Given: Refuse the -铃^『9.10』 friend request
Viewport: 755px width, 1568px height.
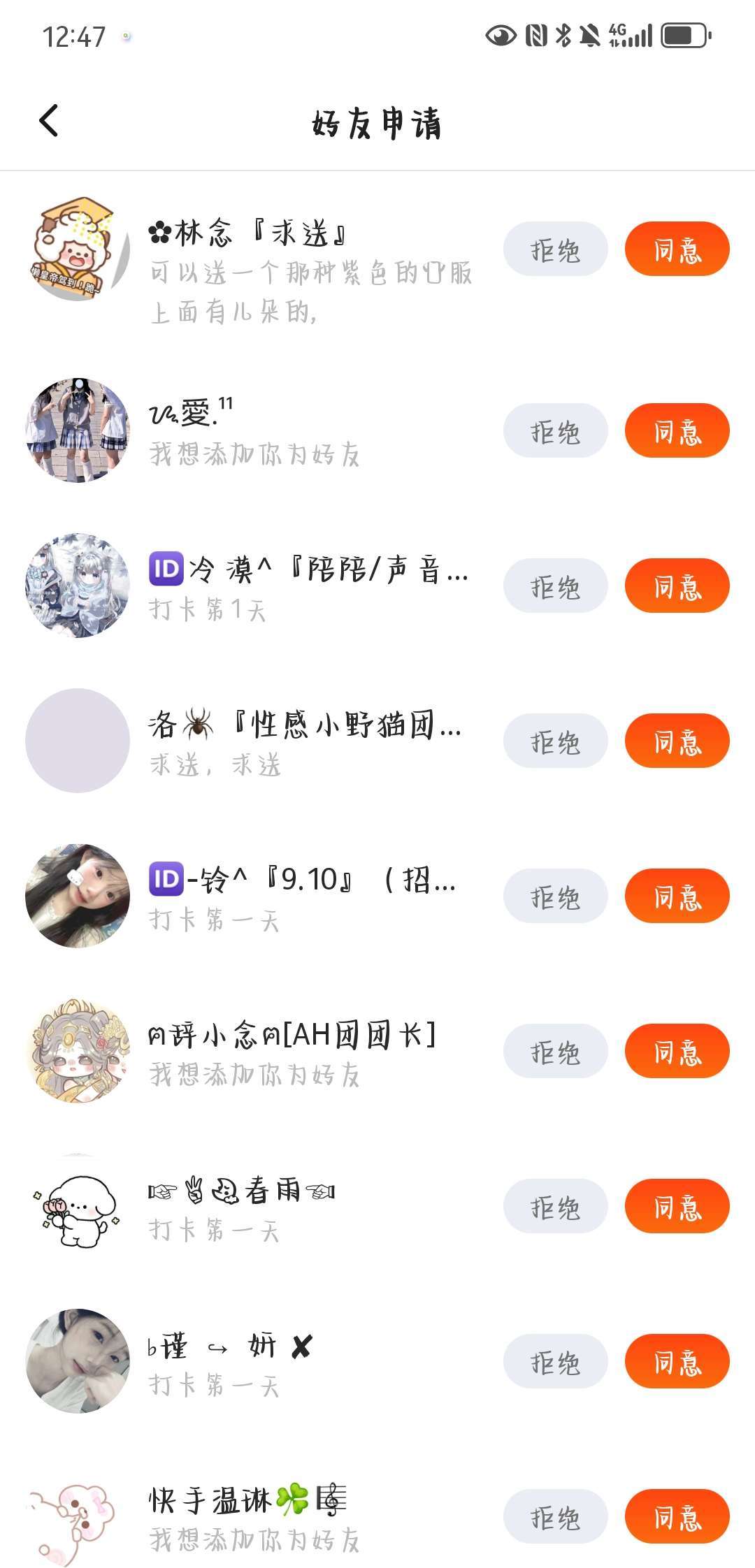Looking at the screenshot, I should (555, 896).
